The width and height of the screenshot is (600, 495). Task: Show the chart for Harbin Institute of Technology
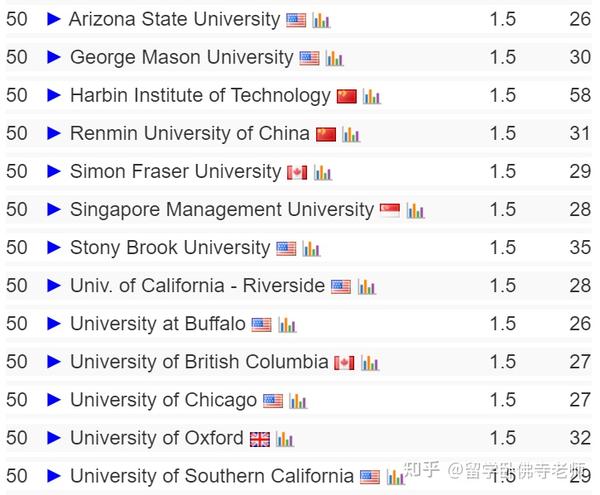(x=372, y=96)
